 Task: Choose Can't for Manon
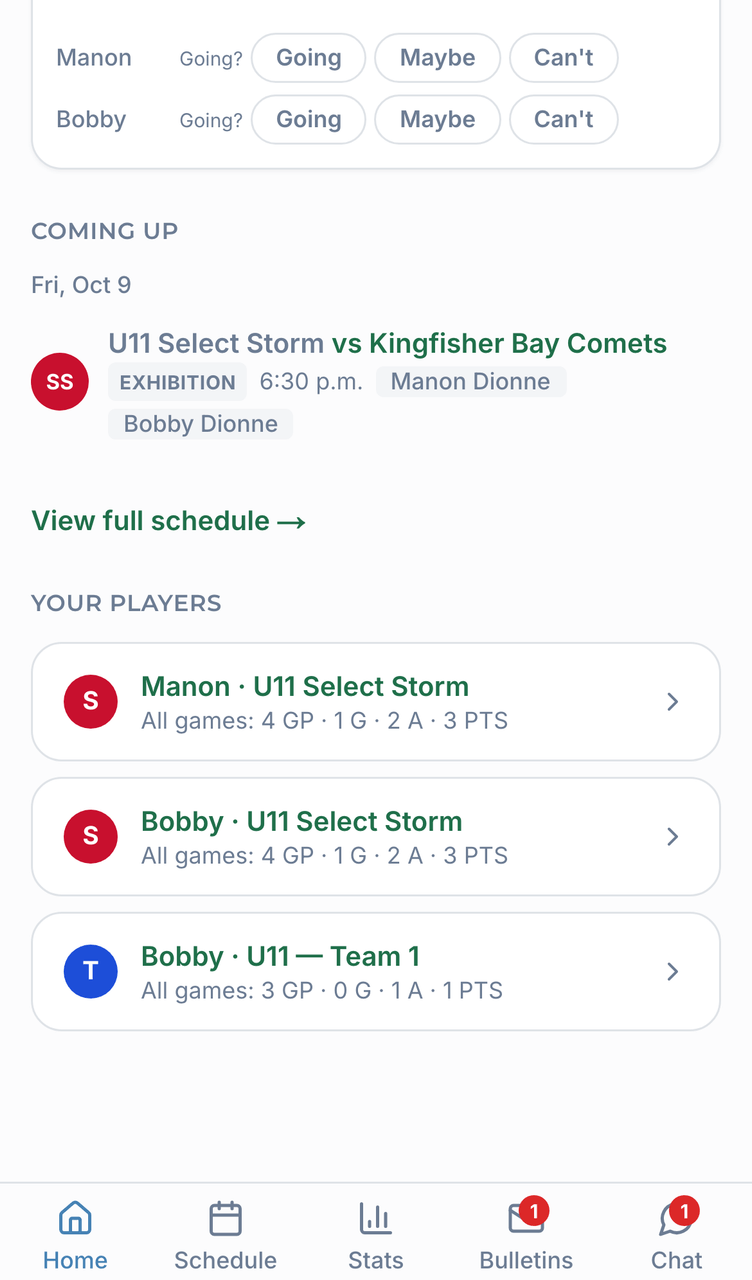(x=563, y=58)
